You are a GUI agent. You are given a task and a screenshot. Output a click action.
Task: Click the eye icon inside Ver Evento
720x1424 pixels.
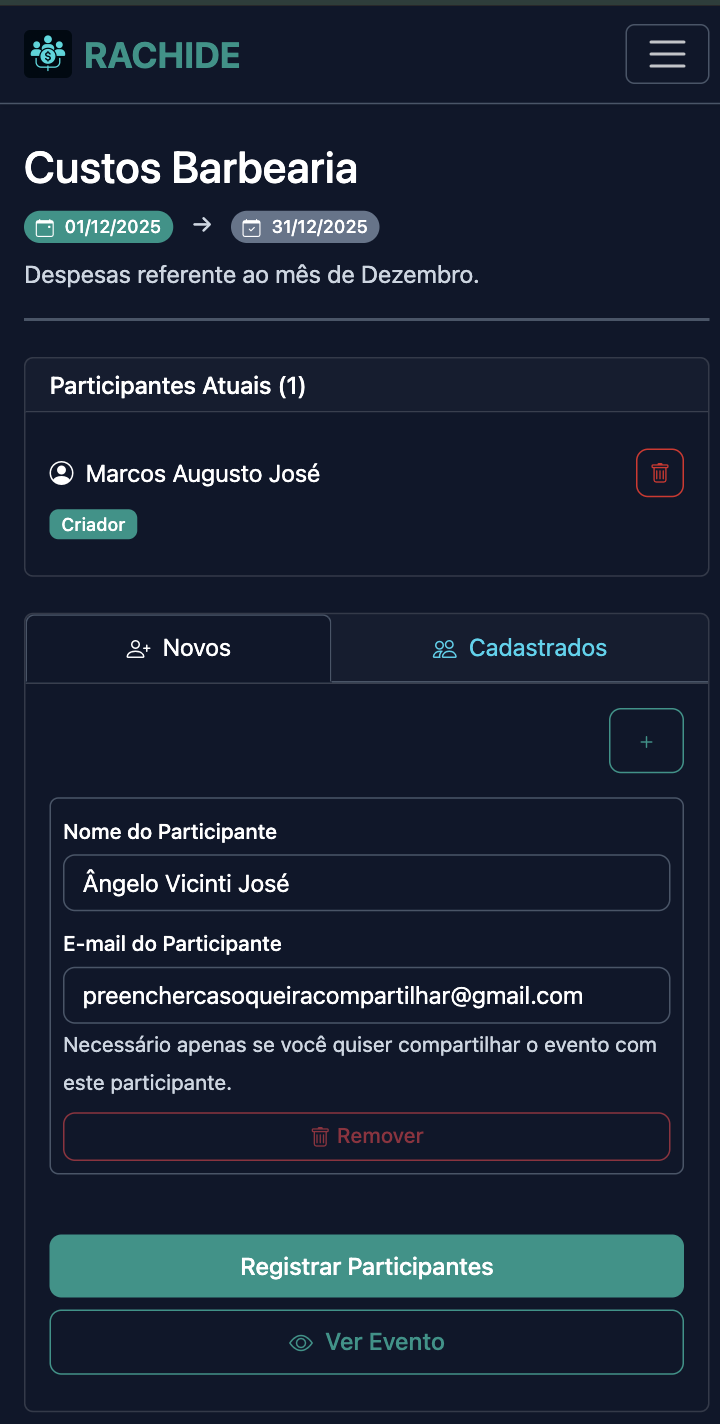(x=300, y=1341)
